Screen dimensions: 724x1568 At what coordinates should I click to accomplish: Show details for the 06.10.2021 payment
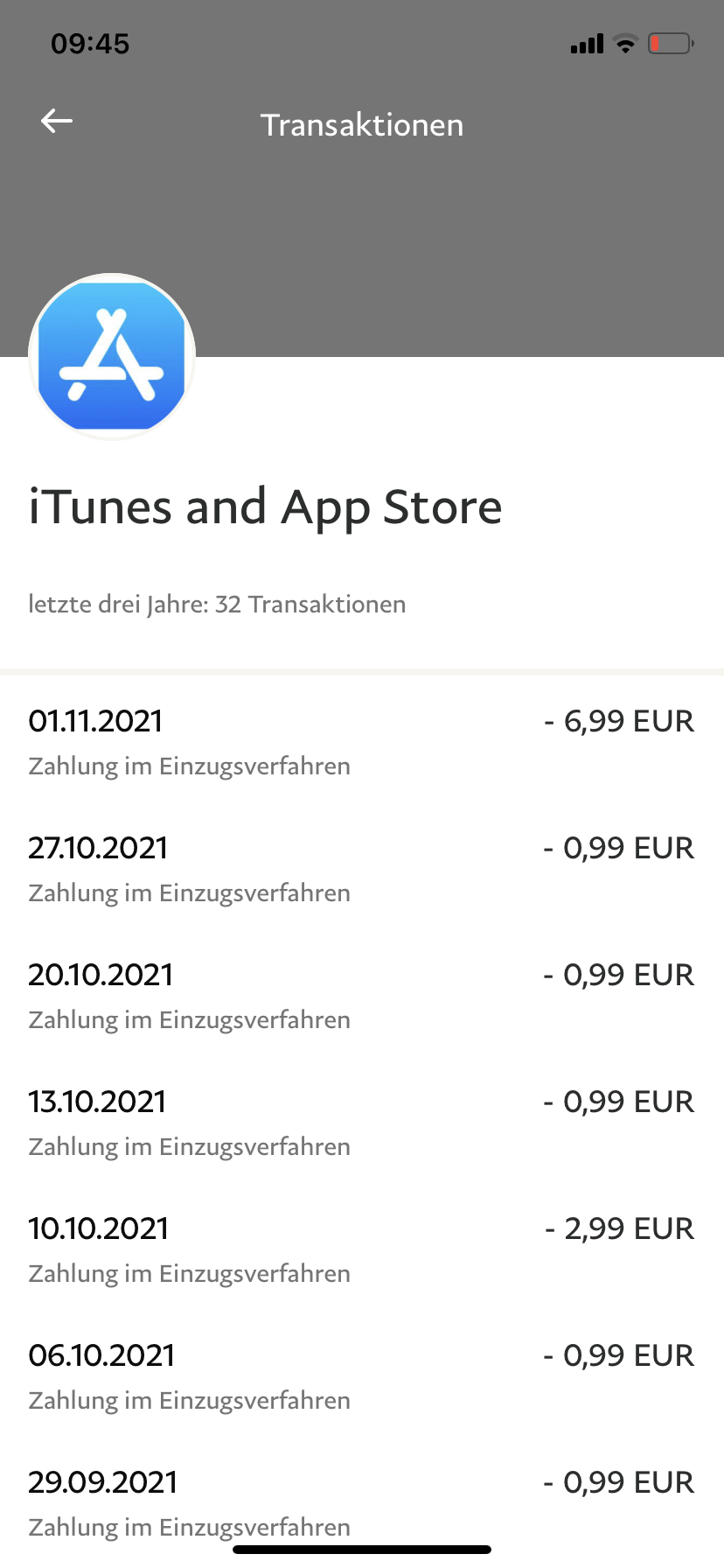[x=361, y=1376]
